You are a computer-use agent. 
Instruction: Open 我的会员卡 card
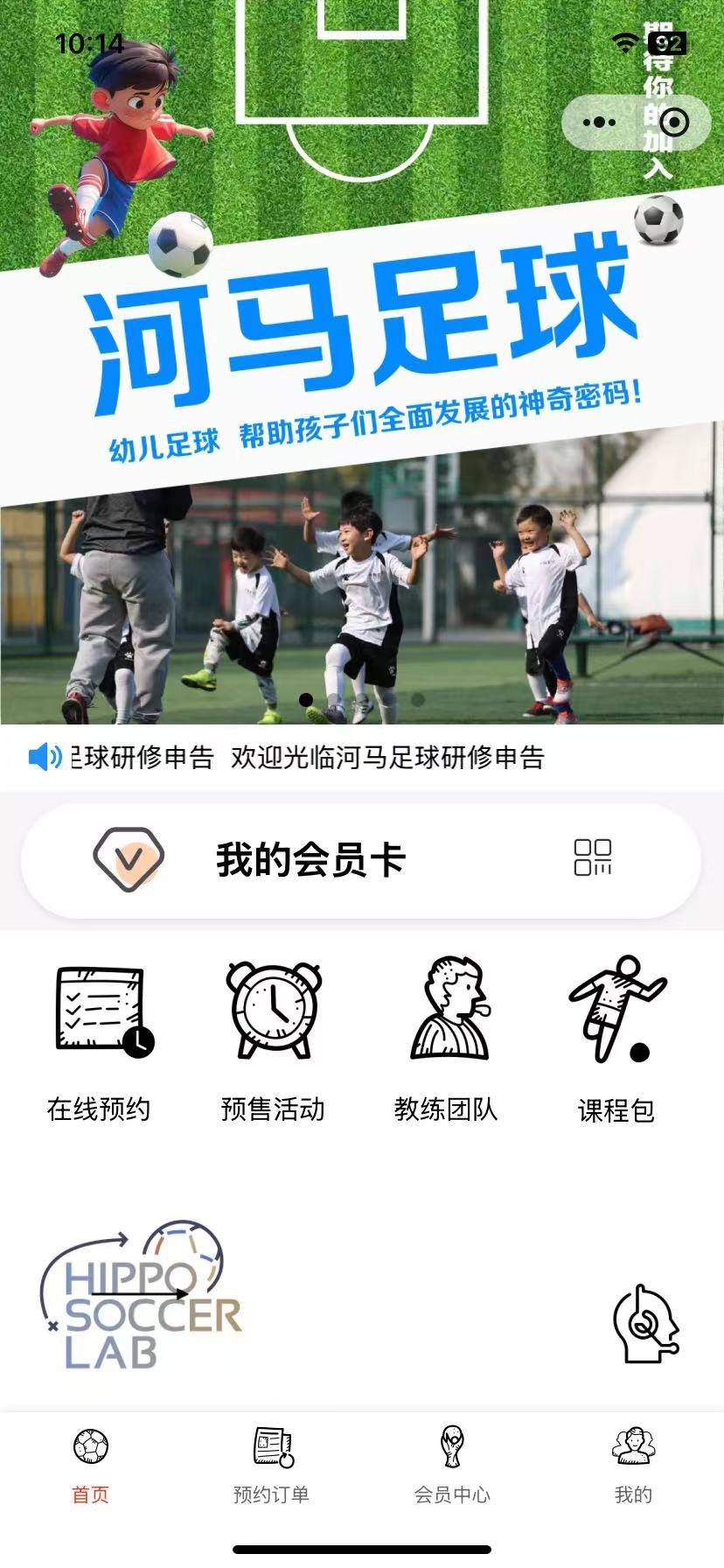coord(361,860)
